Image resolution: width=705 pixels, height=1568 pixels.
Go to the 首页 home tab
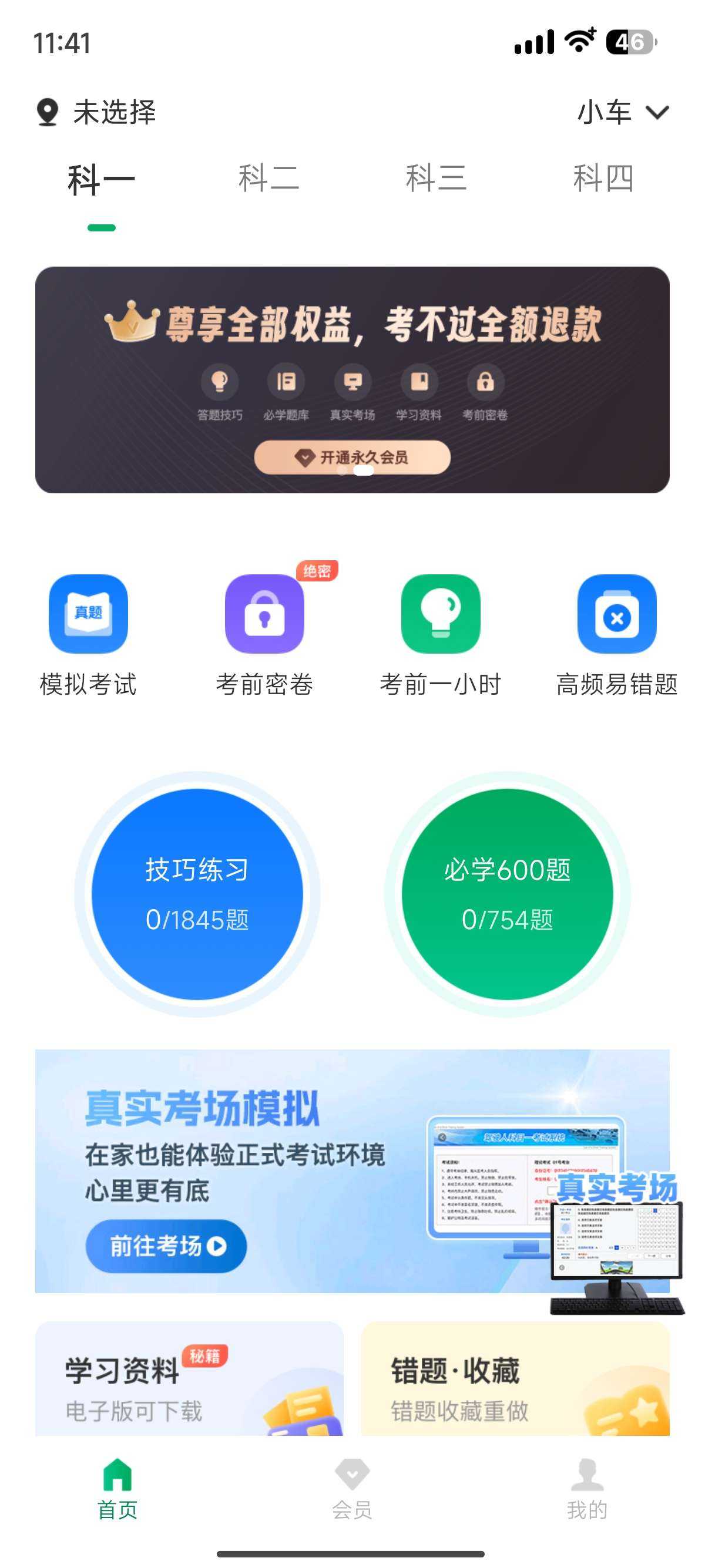point(117,1489)
